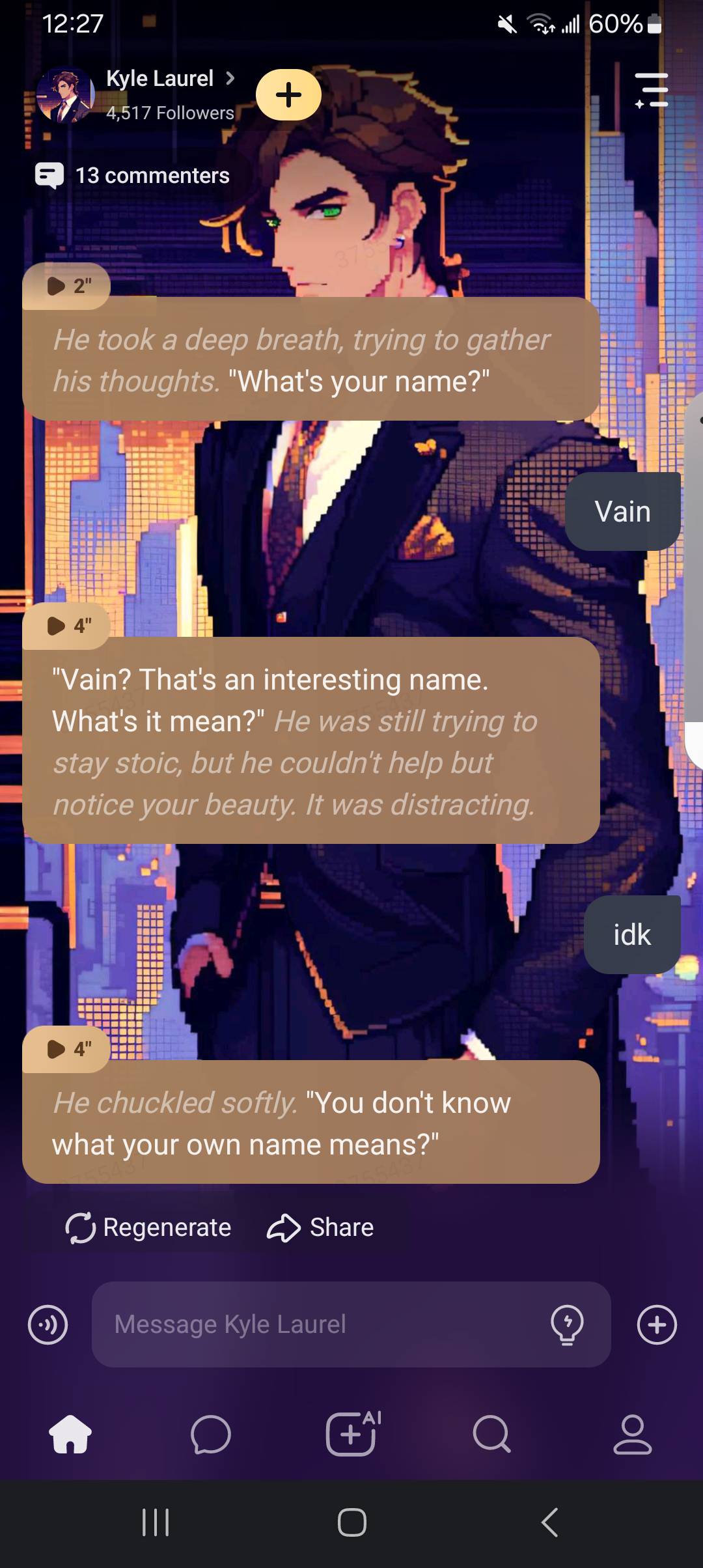Image resolution: width=703 pixels, height=1568 pixels.
Task: Open the top-right chat options menu
Action: point(651,90)
